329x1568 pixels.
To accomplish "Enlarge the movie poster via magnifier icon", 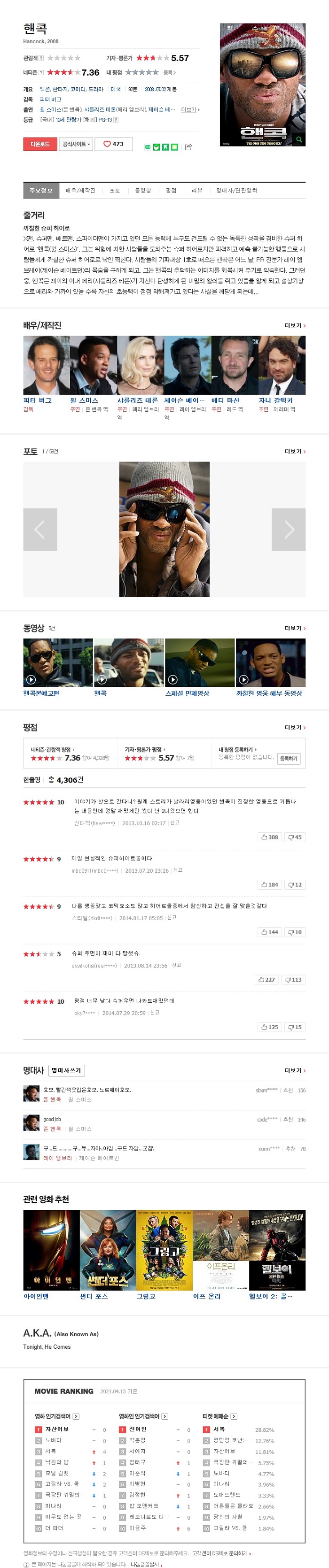I will tap(298, 139).
